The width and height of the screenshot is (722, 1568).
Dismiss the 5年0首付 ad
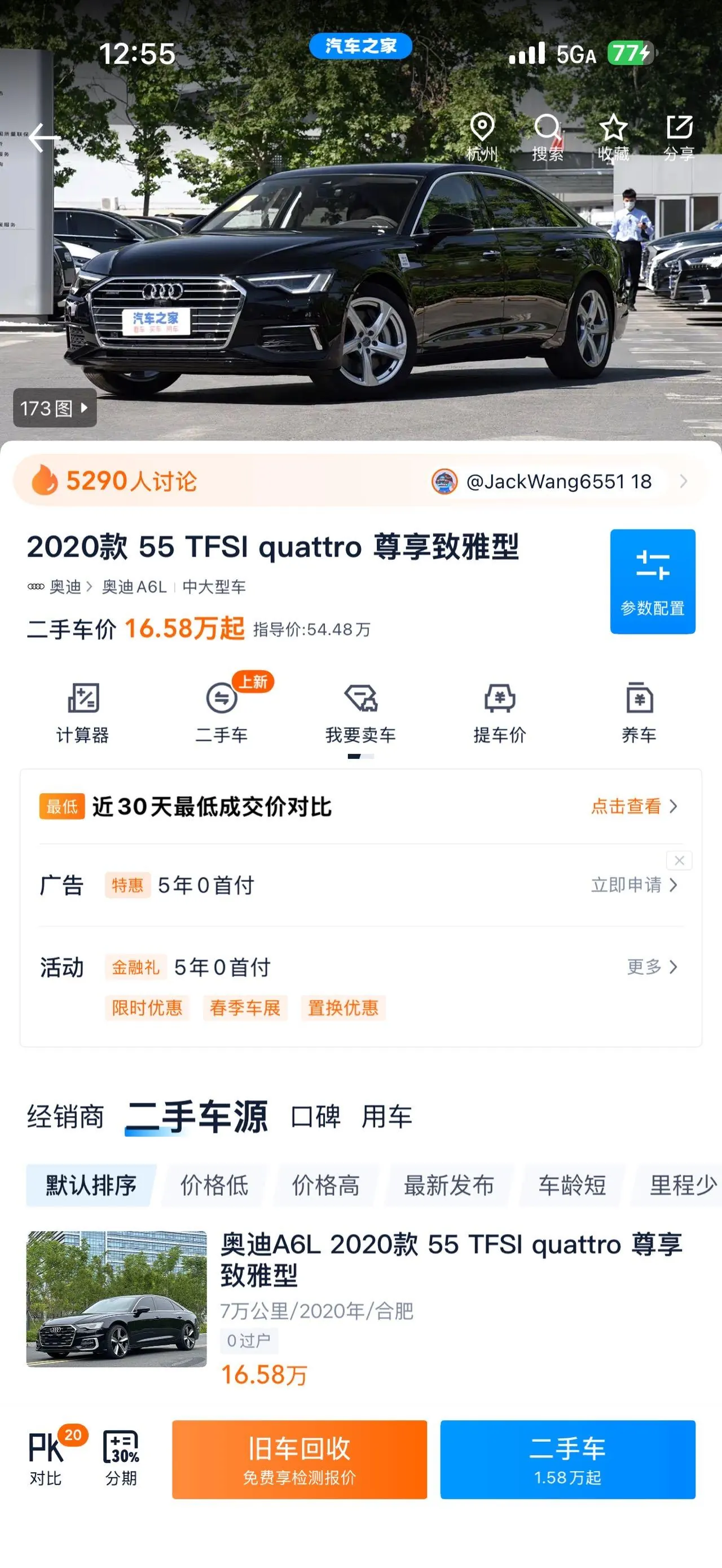(x=679, y=860)
